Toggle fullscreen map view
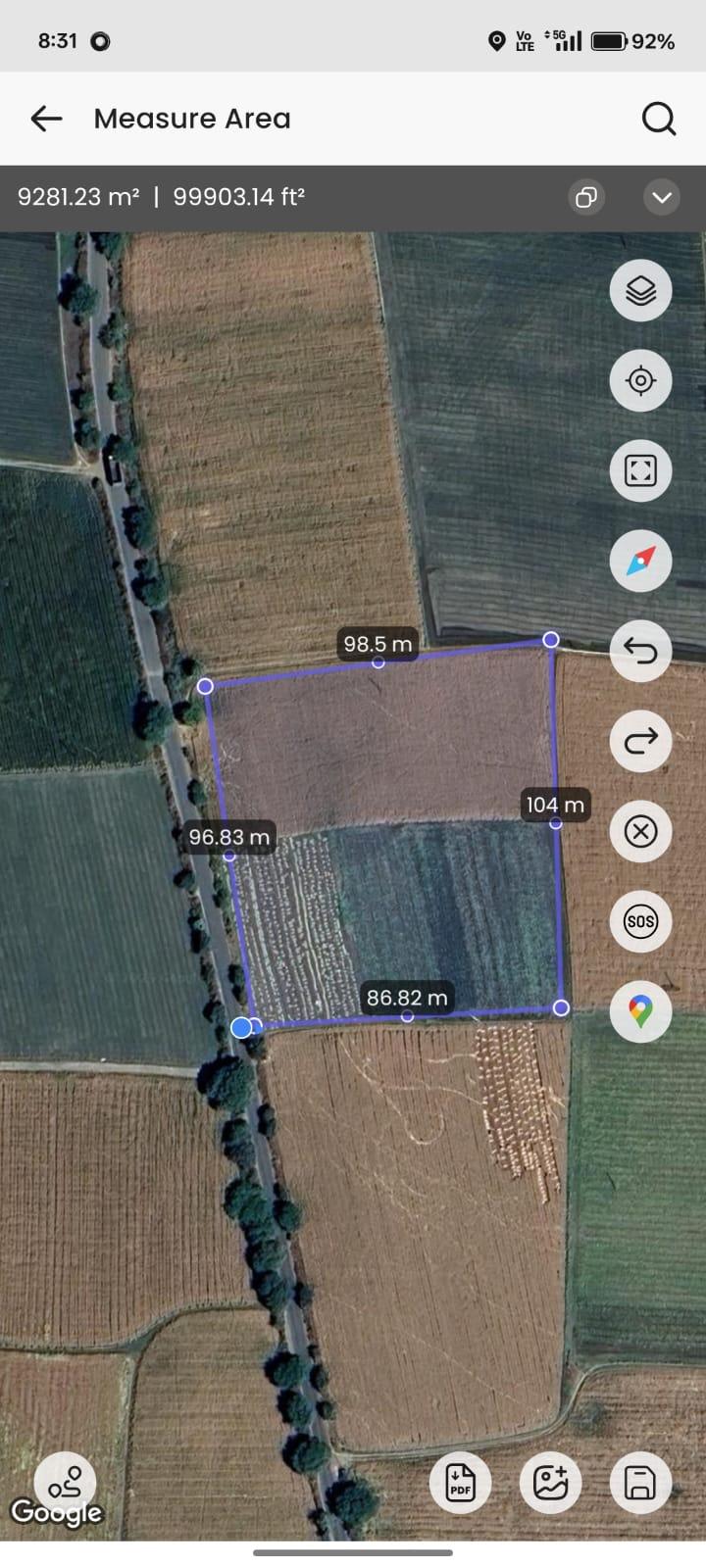Viewport: 706px width, 1568px height. click(x=640, y=470)
